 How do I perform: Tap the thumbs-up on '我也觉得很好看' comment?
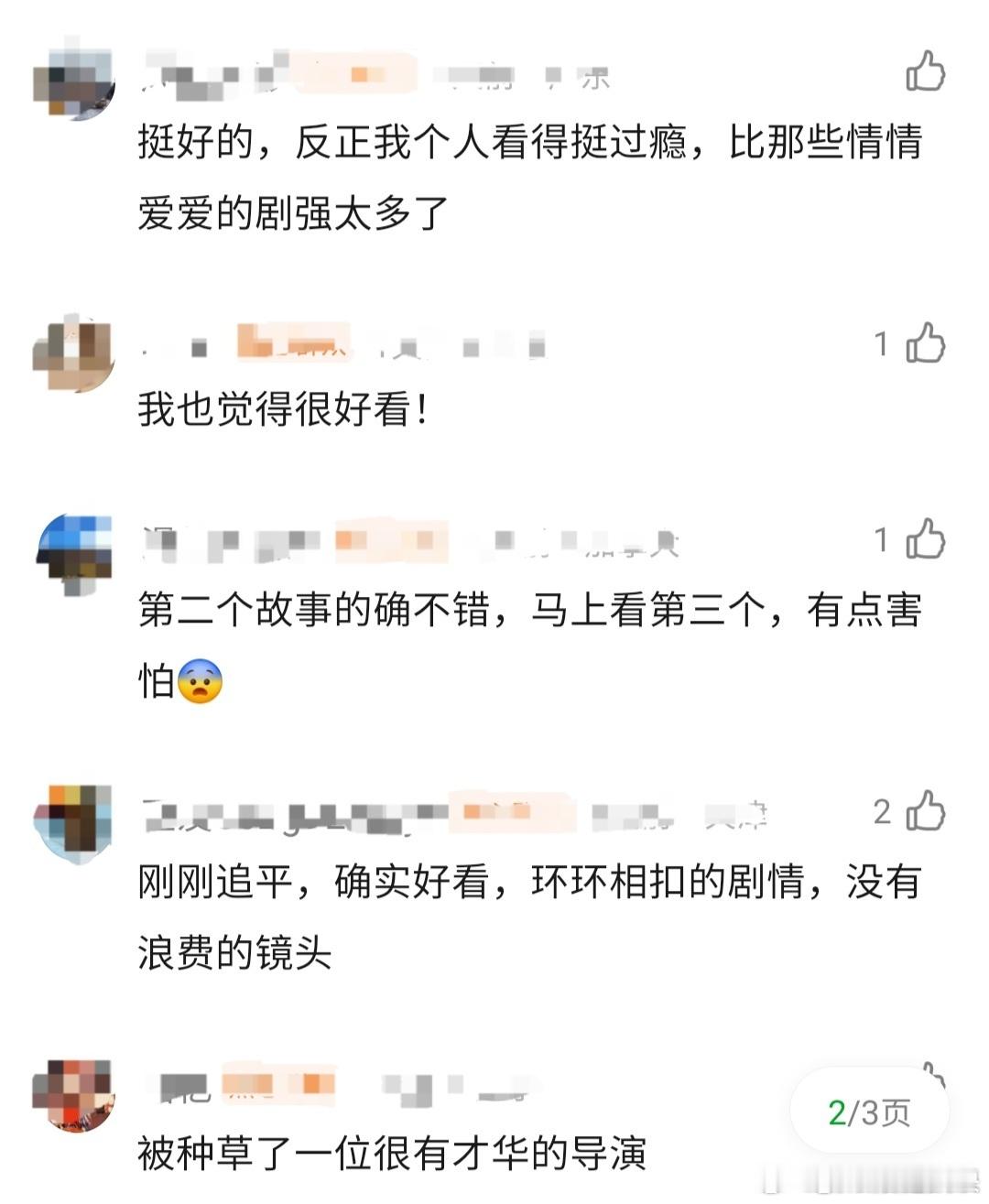click(928, 343)
